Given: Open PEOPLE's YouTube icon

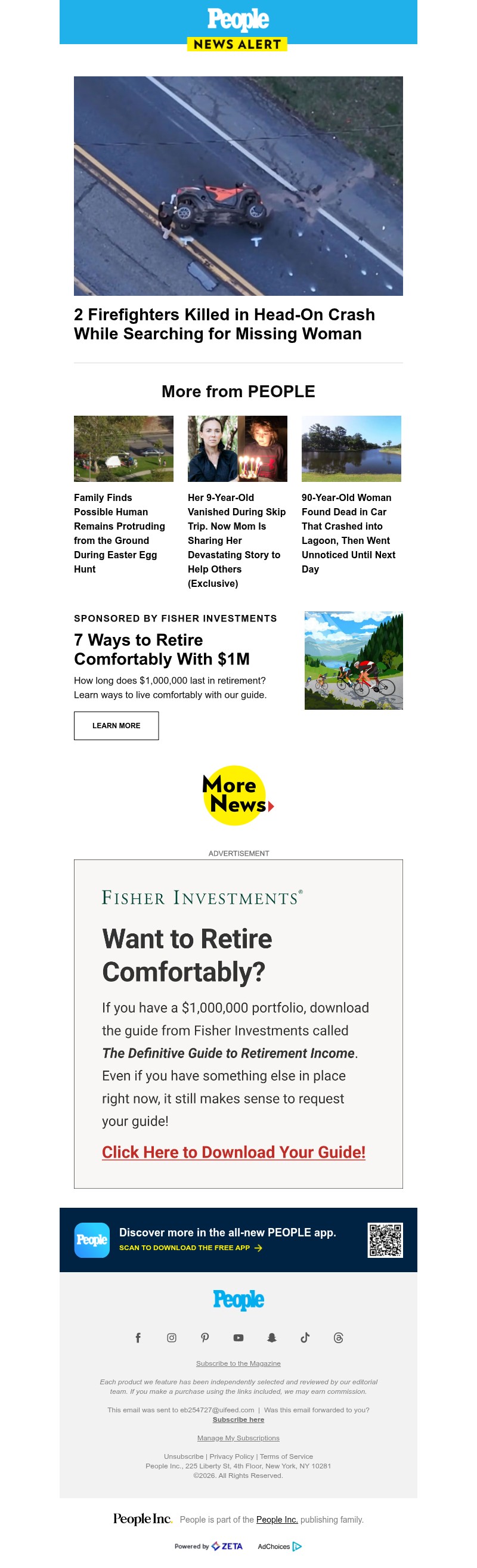Looking at the screenshot, I should click(x=238, y=1337).
